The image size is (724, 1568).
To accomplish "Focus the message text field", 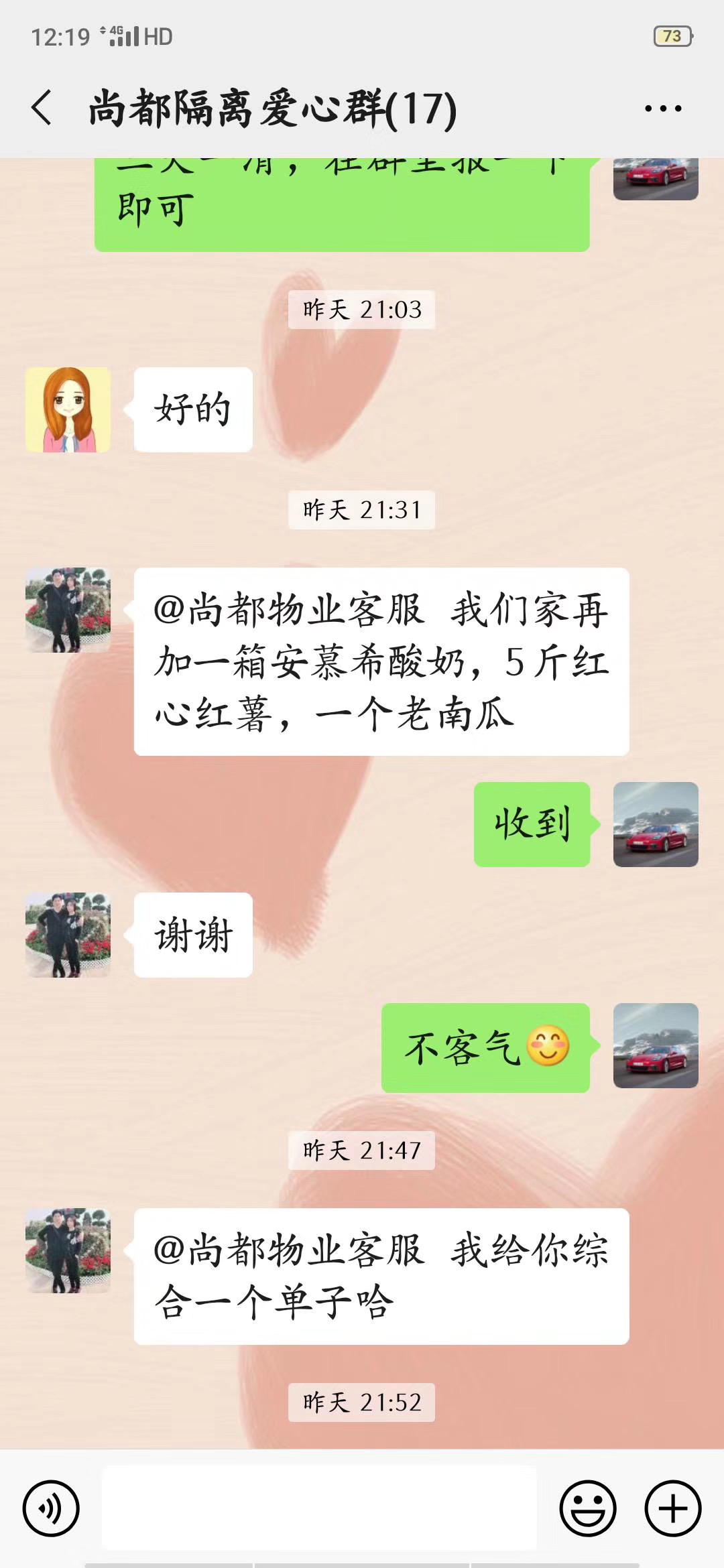I will pyautogui.click(x=319, y=1508).
